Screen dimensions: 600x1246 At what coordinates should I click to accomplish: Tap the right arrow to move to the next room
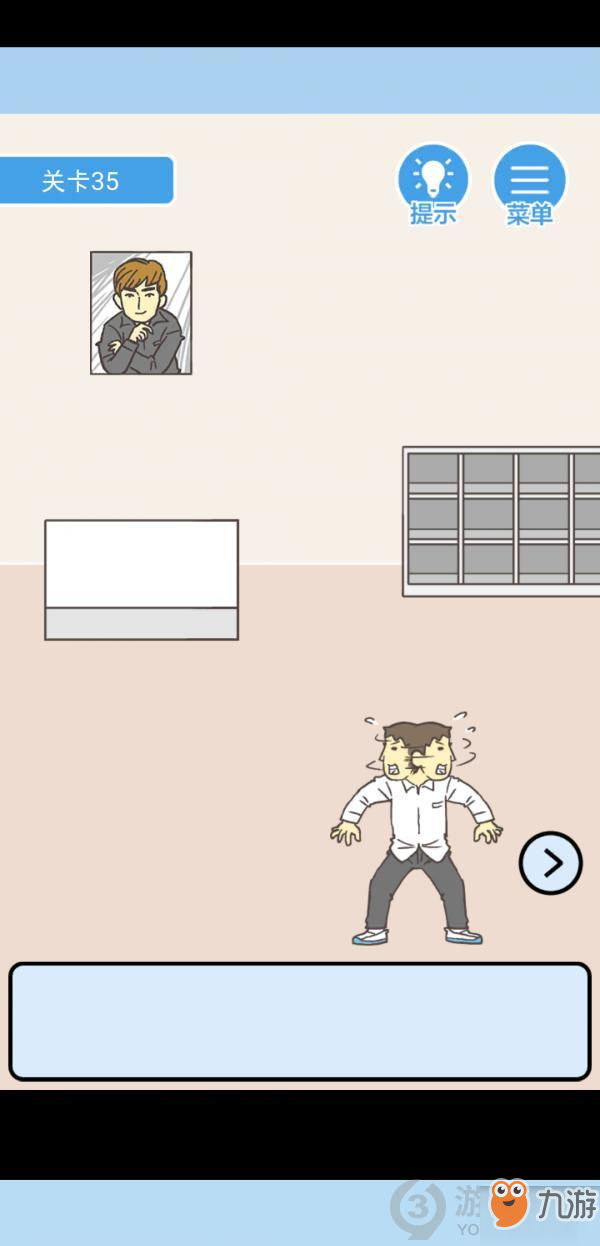point(550,863)
